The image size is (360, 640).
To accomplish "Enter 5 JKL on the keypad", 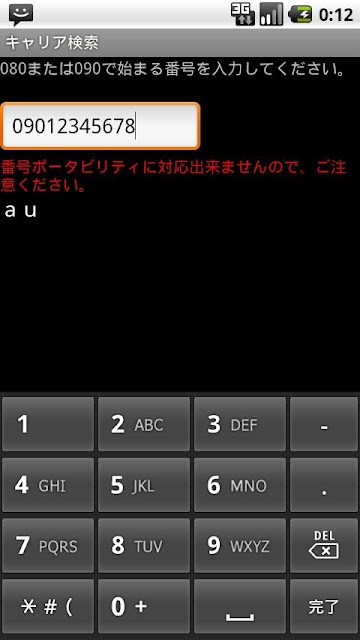I will [x=144, y=485].
